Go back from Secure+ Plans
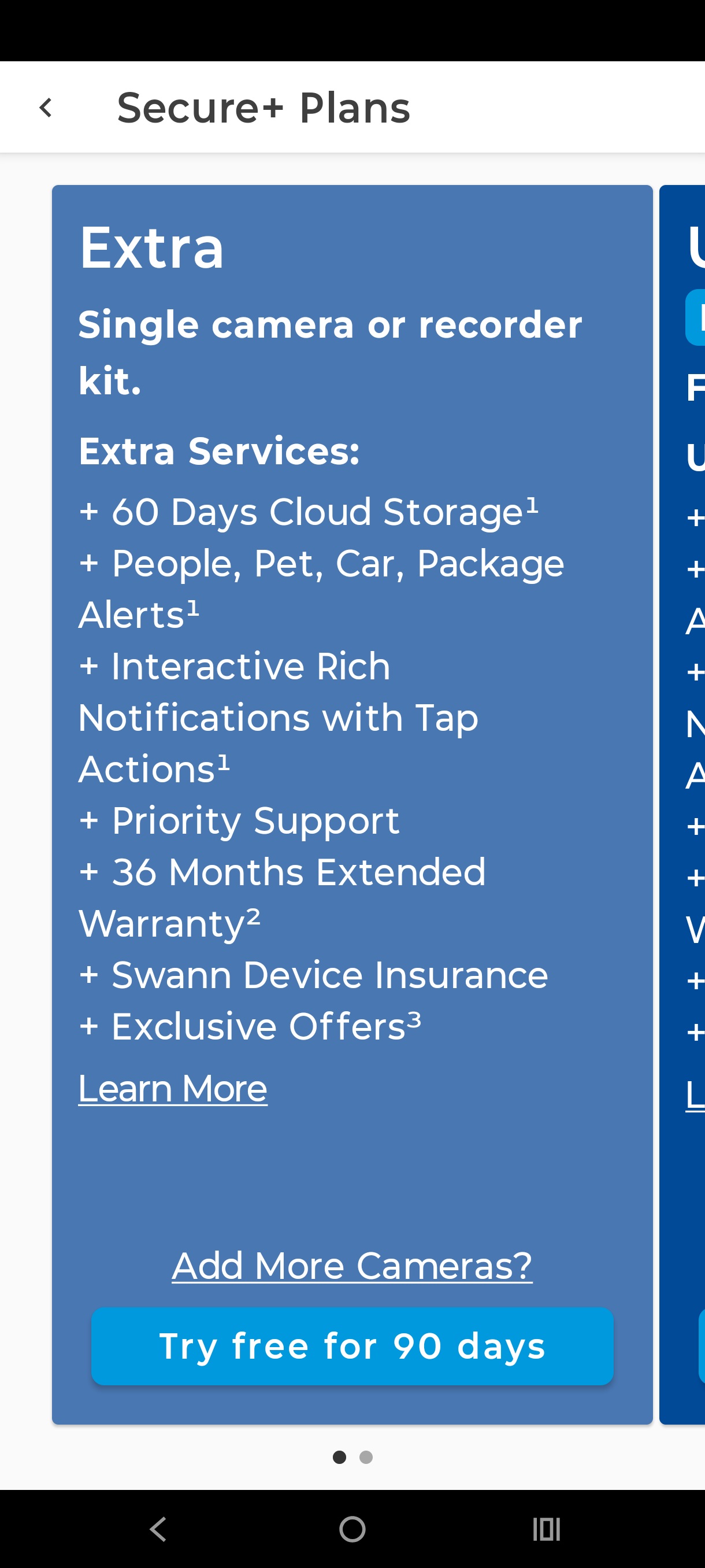705x1568 pixels. point(46,108)
